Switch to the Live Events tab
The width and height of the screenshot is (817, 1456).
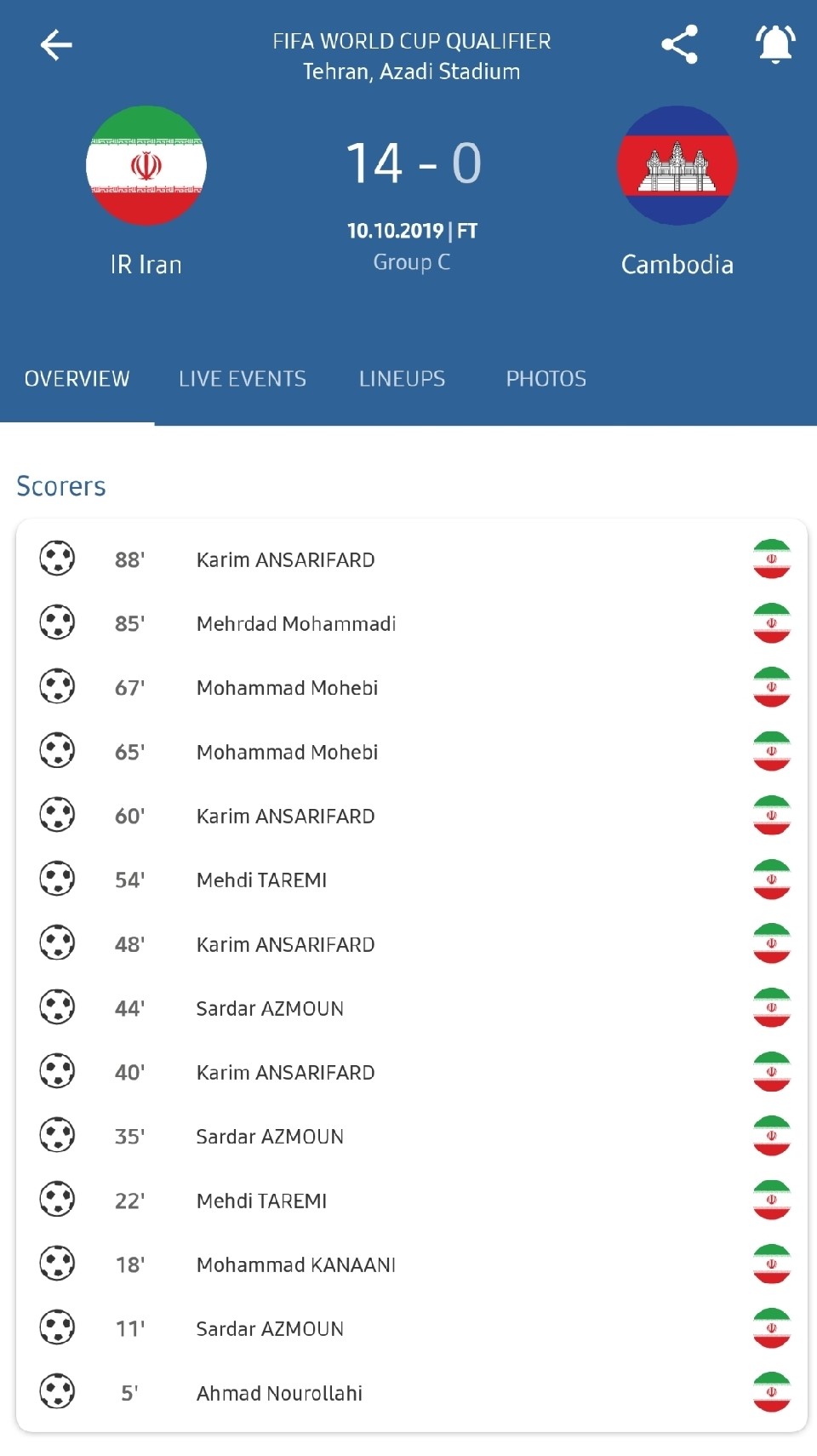coord(243,379)
